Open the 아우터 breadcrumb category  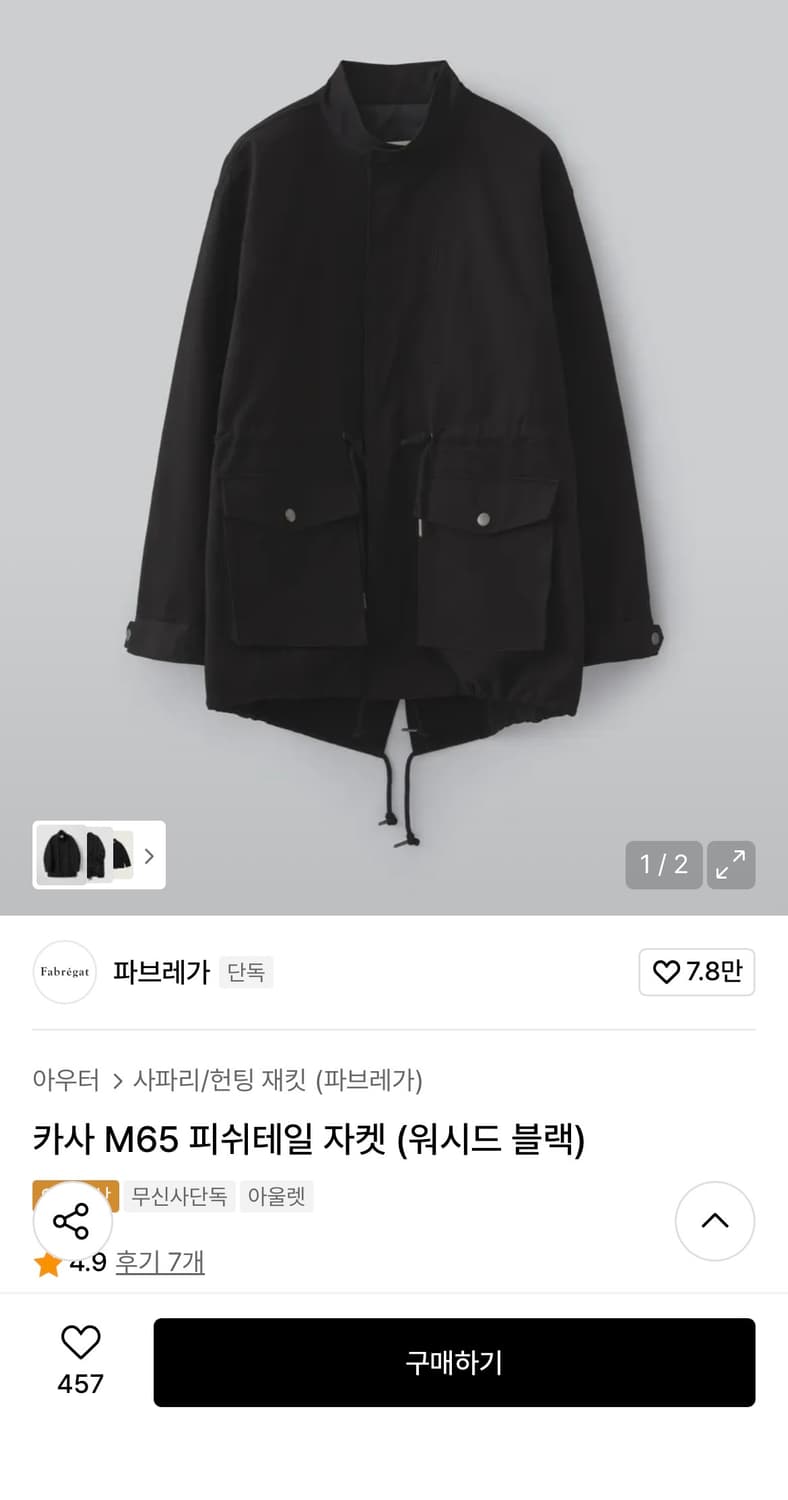[x=66, y=1081]
